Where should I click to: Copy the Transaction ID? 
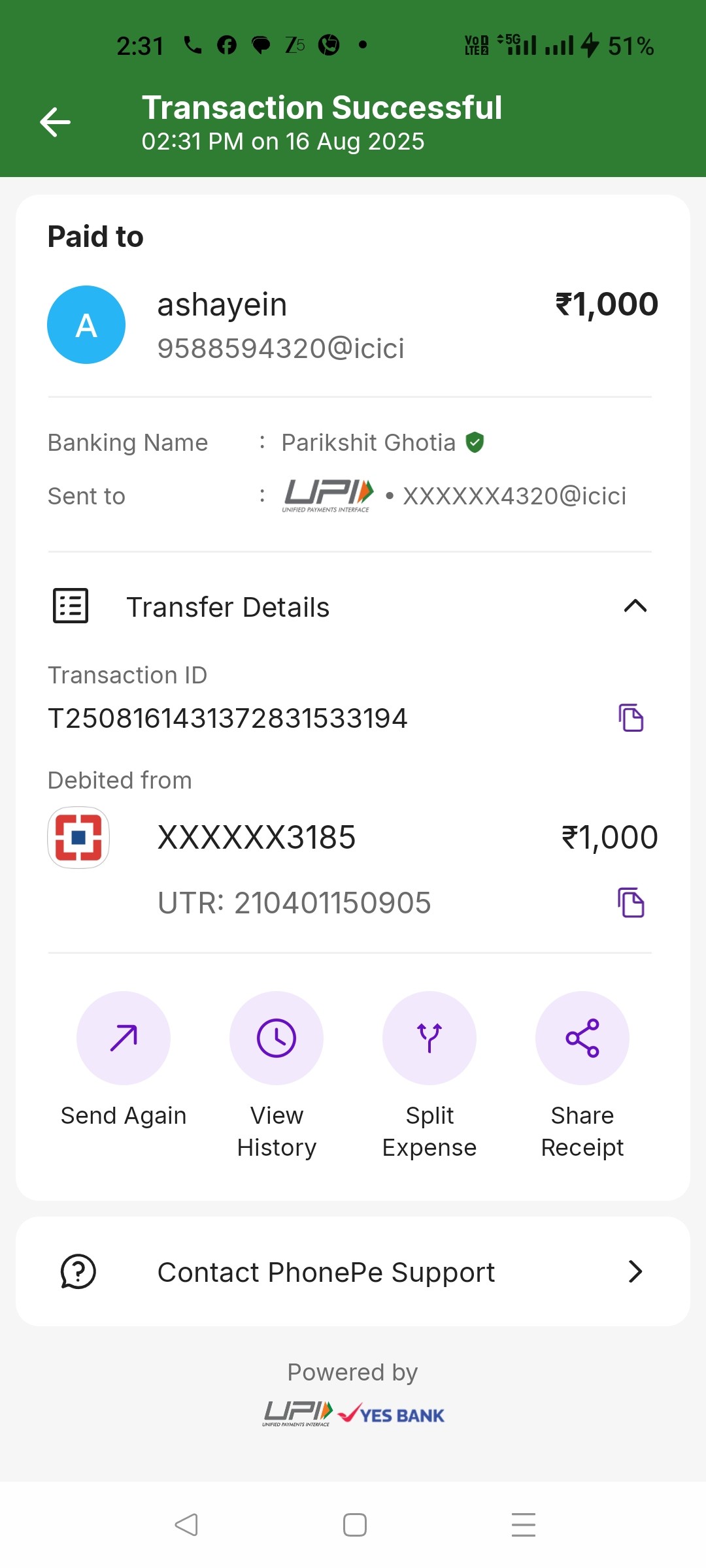631,717
